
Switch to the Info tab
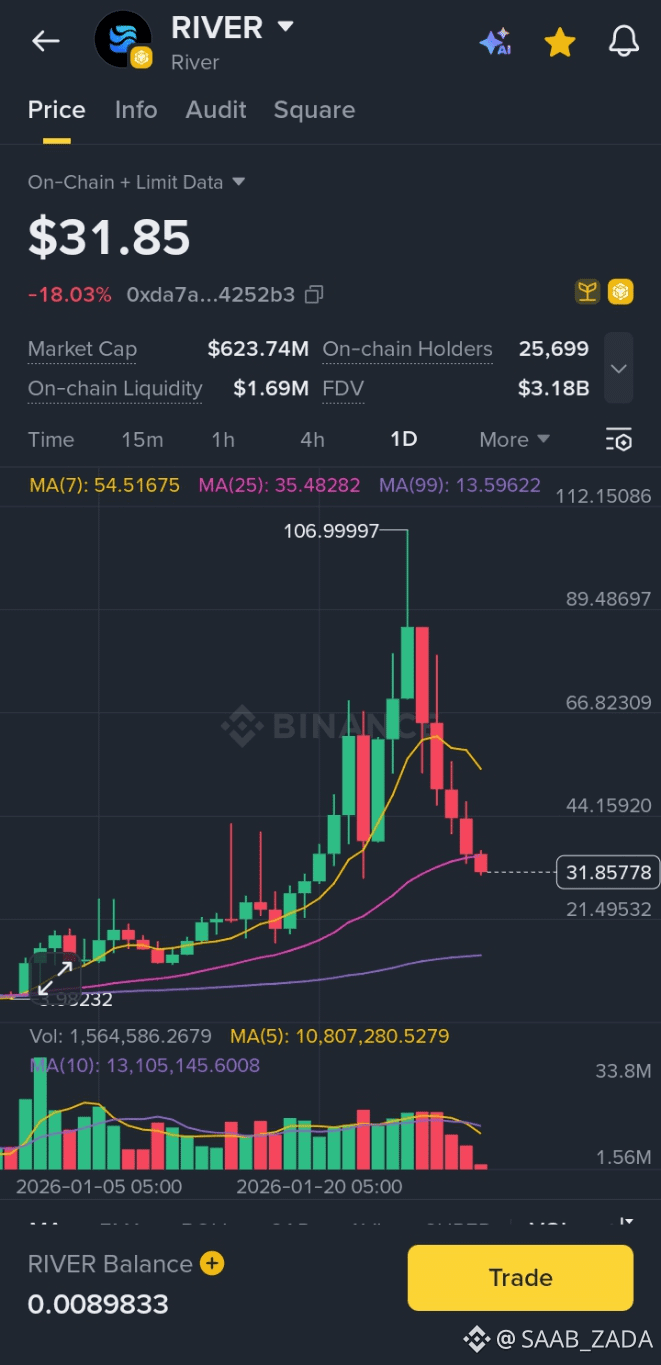tap(136, 110)
